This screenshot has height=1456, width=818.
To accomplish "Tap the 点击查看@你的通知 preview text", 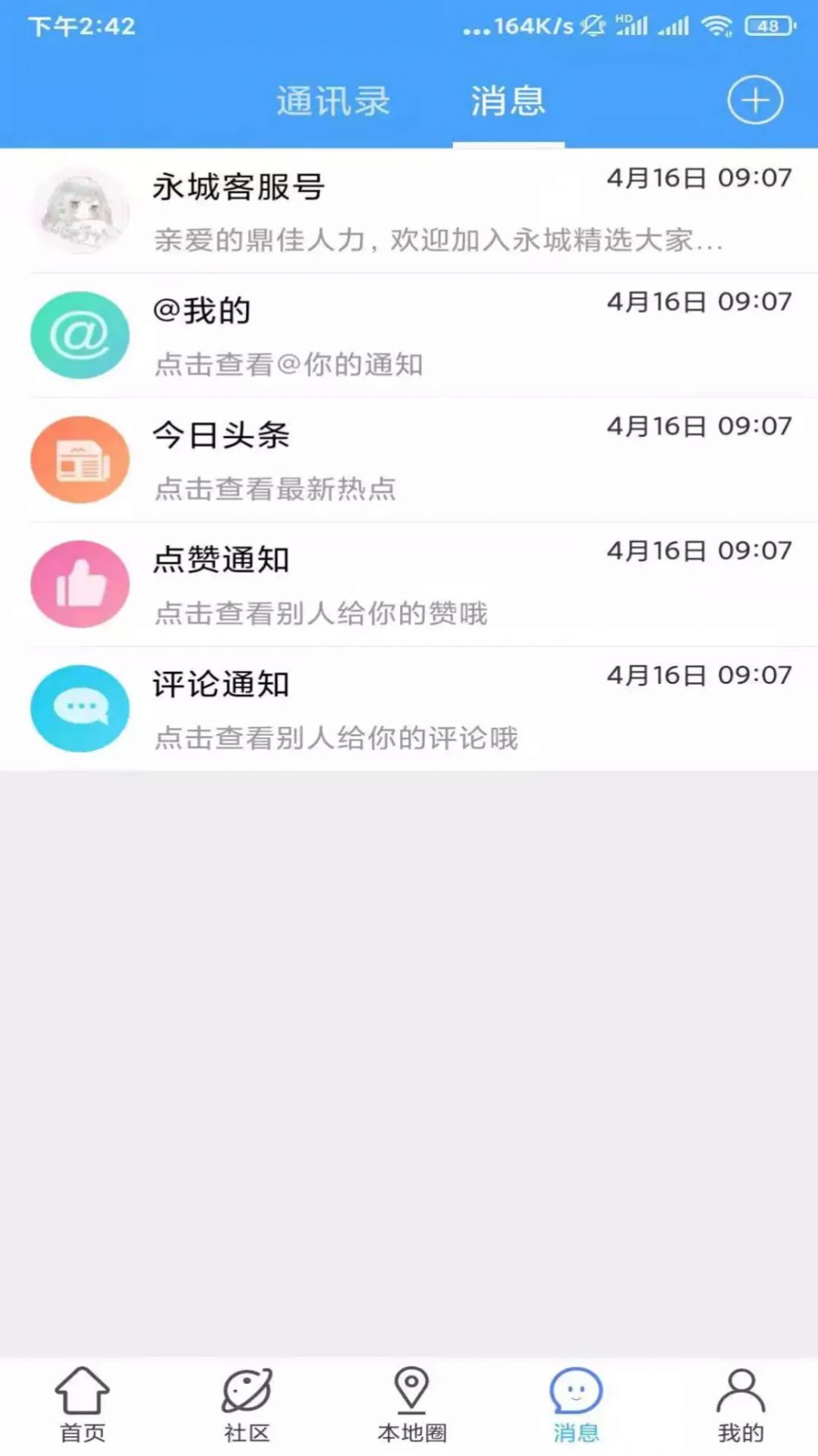I will tap(289, 365).
